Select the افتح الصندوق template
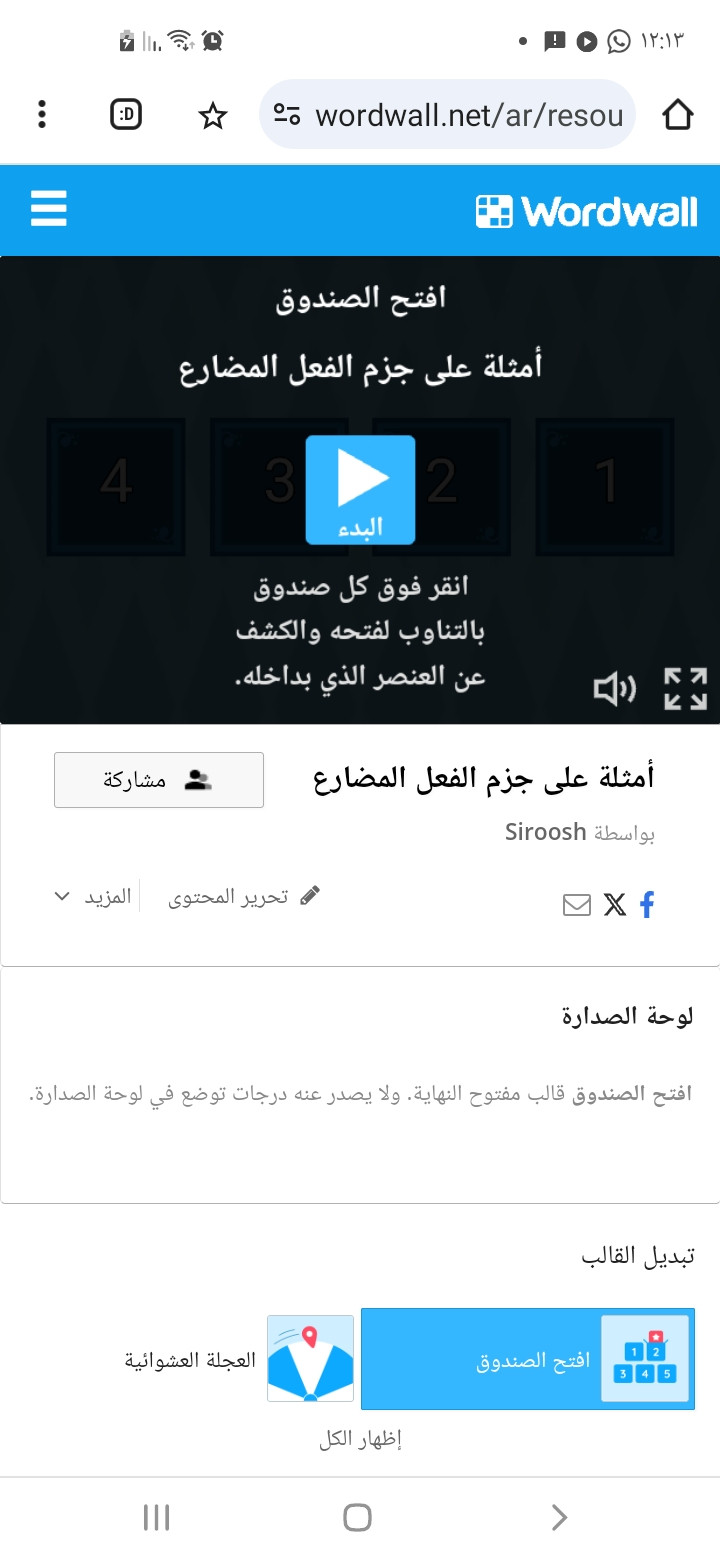The height and width of the screenshot is (1560, 720). [527, 1359]
